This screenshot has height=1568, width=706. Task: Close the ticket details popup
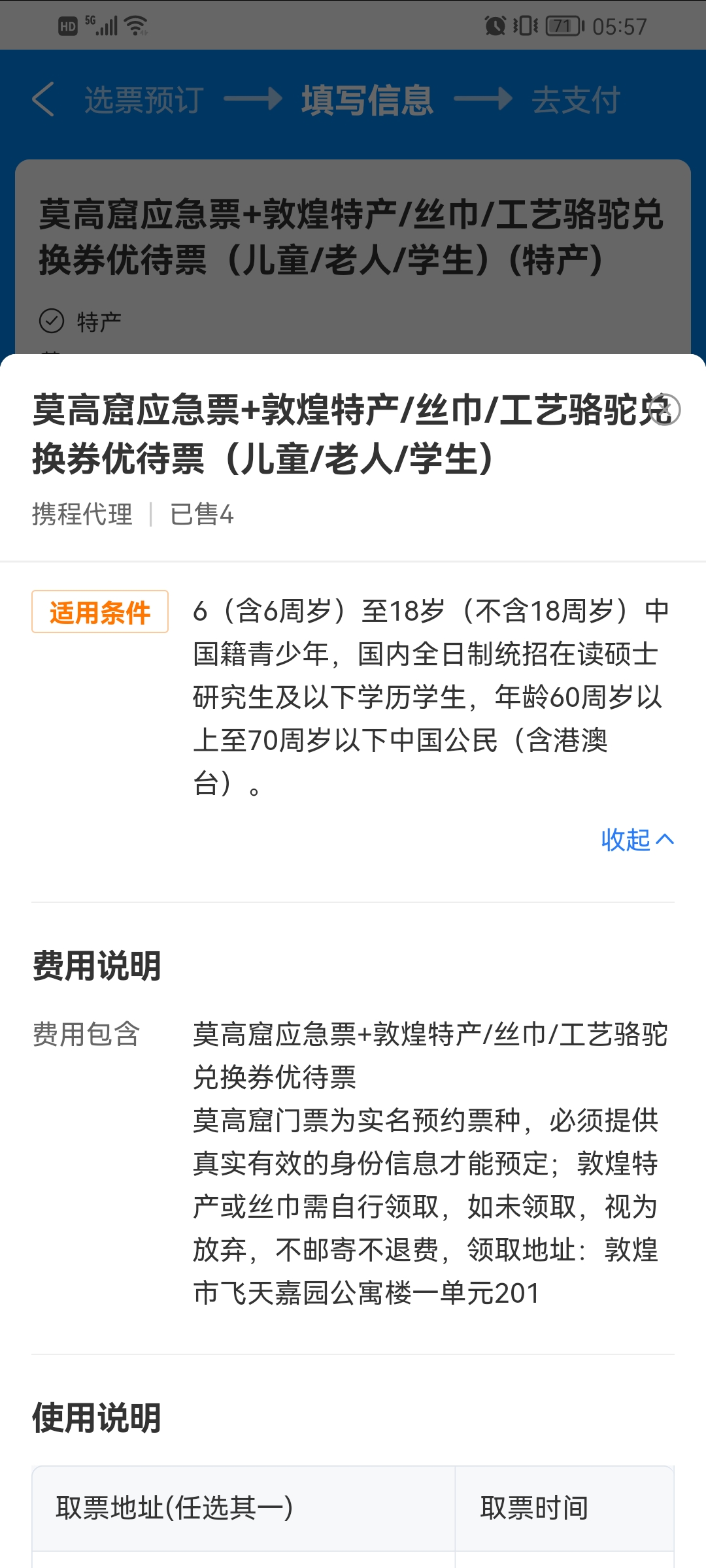click(665, 410)
